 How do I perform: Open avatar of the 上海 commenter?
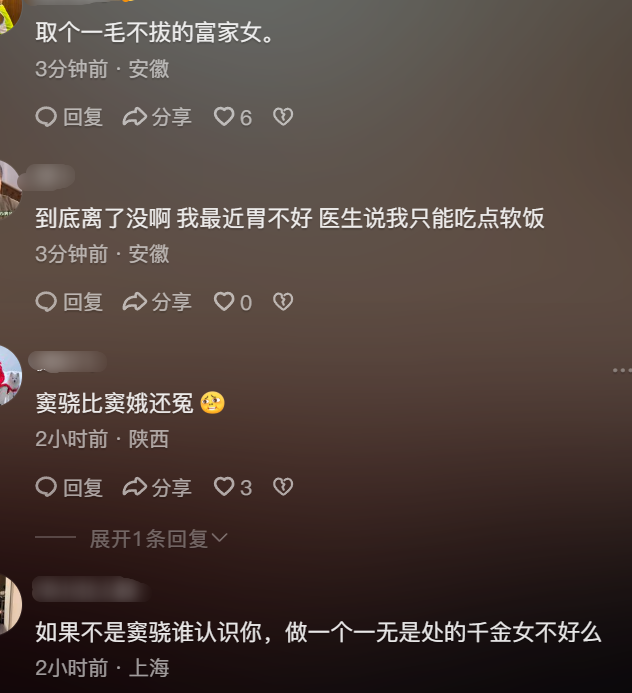click(x=8, y=604)
